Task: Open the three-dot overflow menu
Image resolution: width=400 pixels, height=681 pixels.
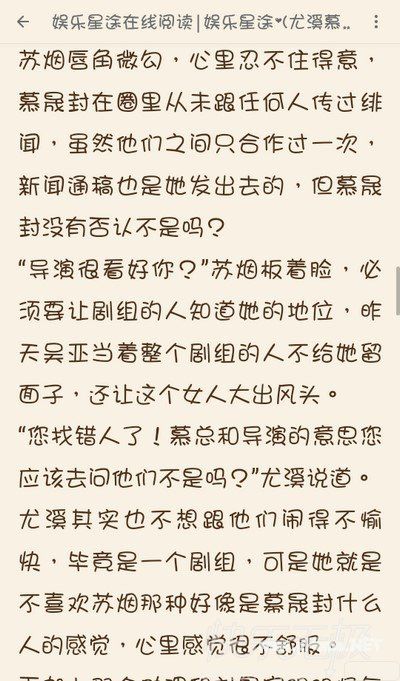Action: 376,22
